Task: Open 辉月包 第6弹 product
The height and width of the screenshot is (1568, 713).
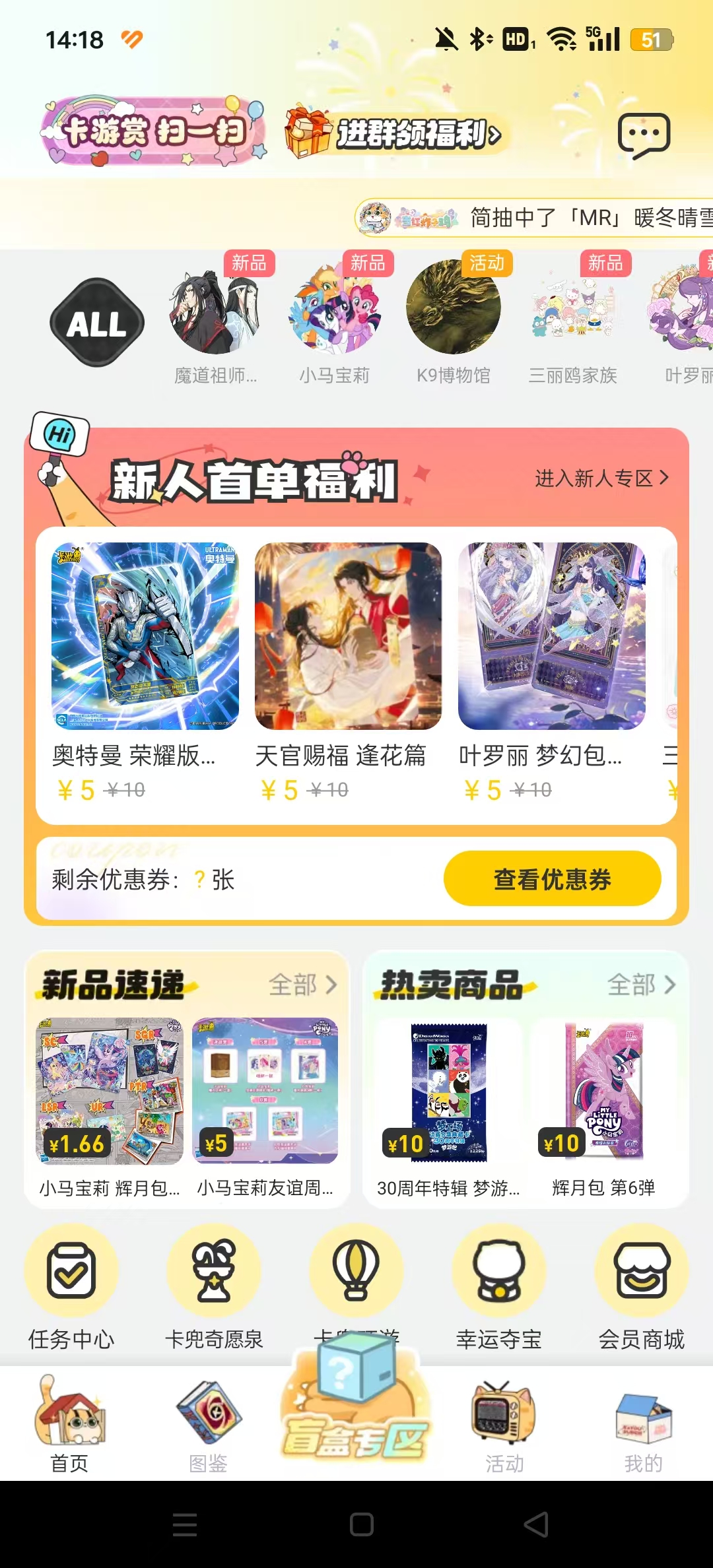Action: [603, 1109]
